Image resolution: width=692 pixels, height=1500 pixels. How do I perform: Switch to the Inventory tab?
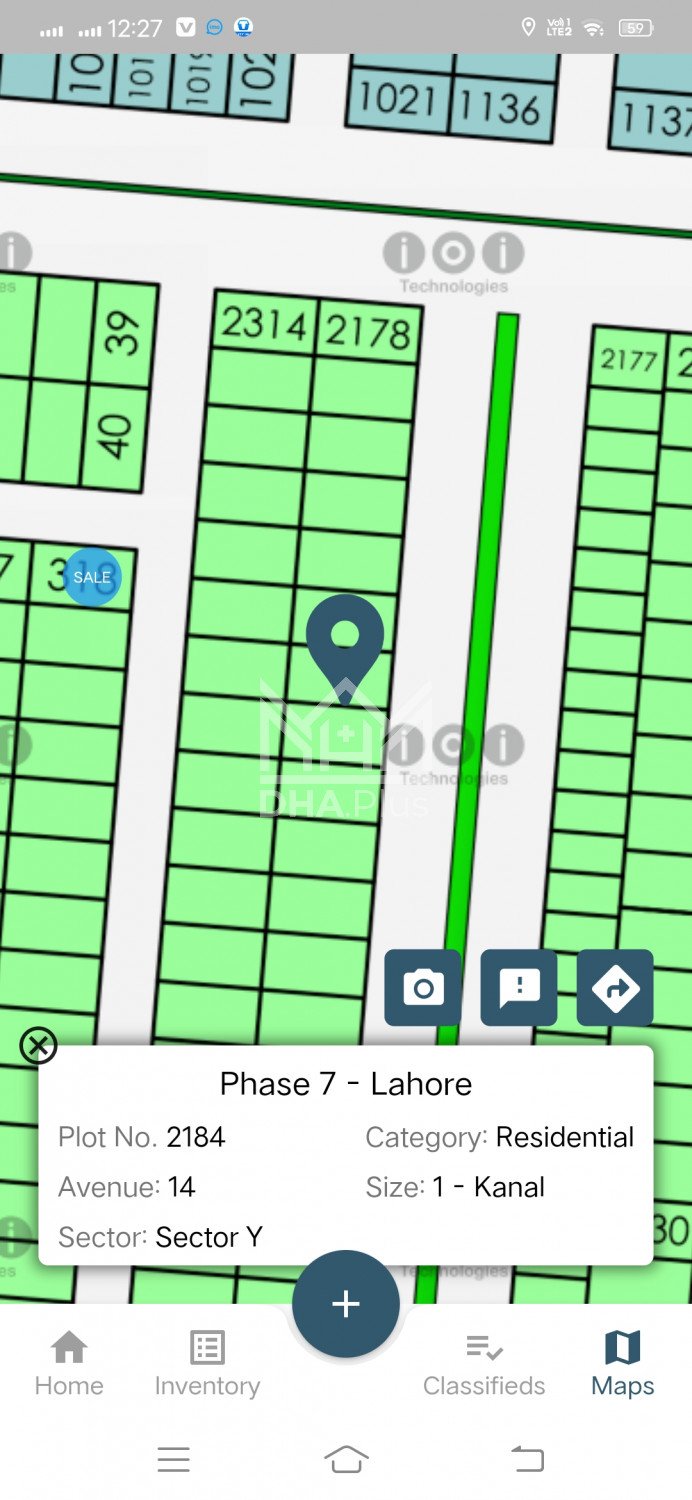tap(207, 1363)
